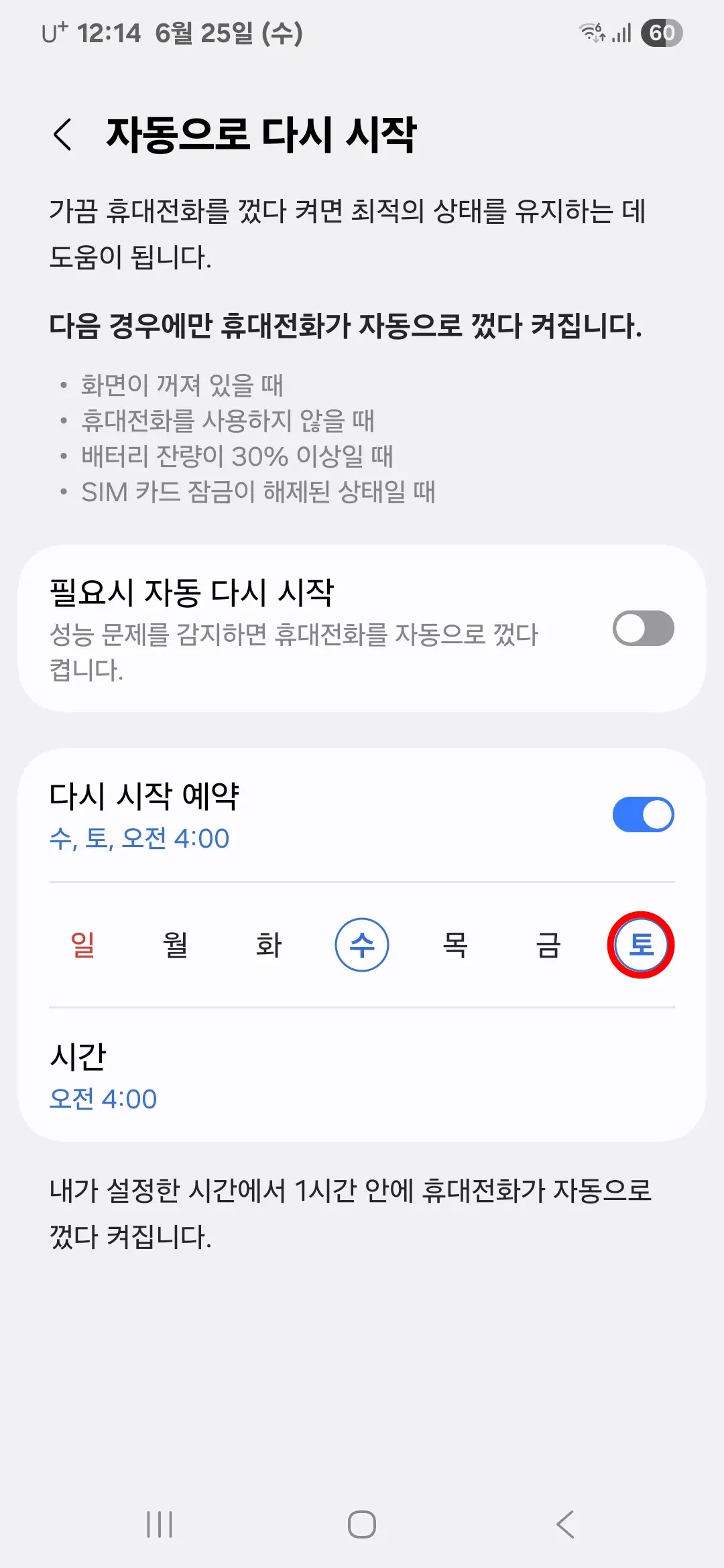Select Sunday (일) as a restart day
This screenshot has height=1568, width=724.
[x=82, y=945]
